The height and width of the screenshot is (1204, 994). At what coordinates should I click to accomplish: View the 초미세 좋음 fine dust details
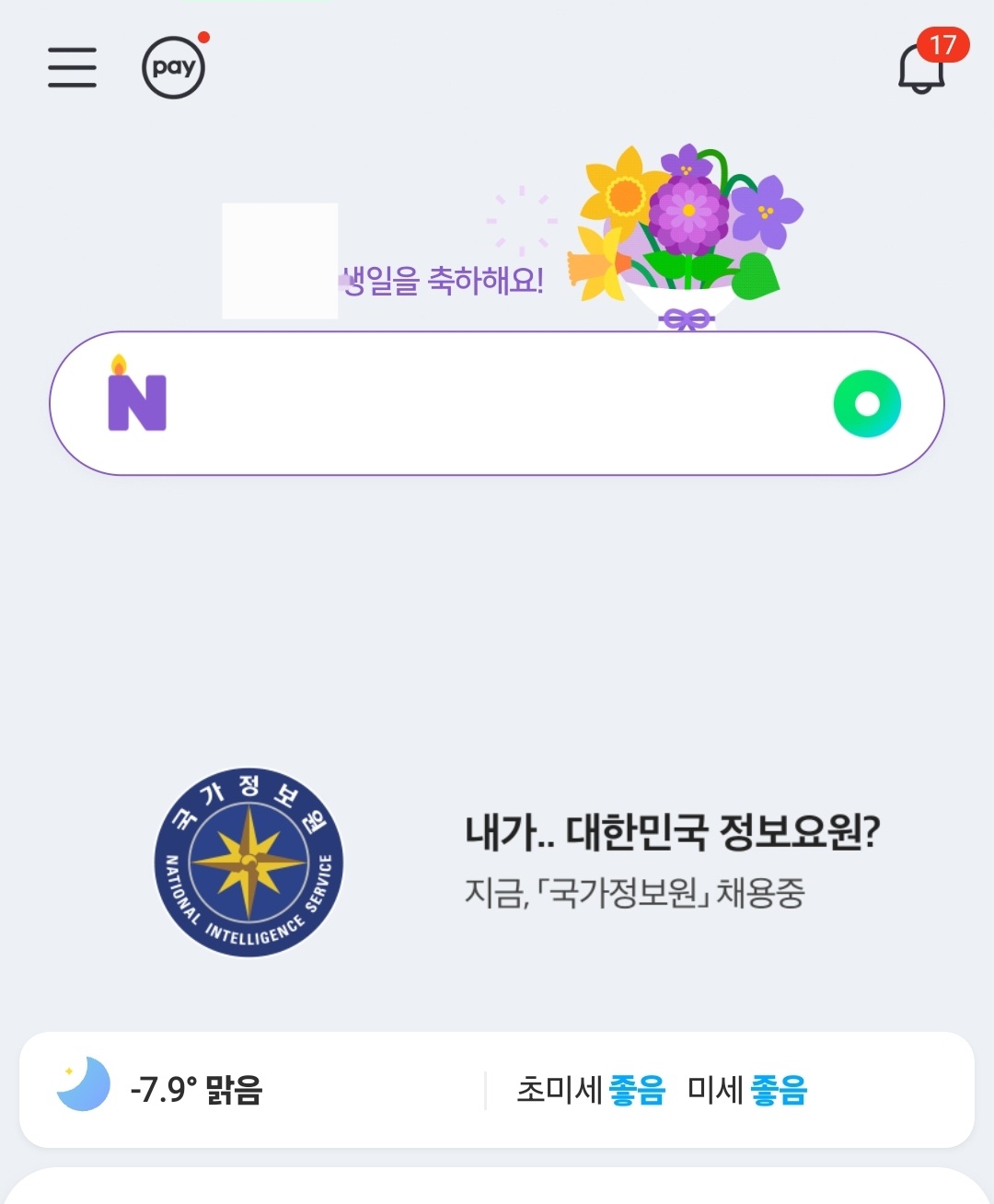click(590, 1090)
